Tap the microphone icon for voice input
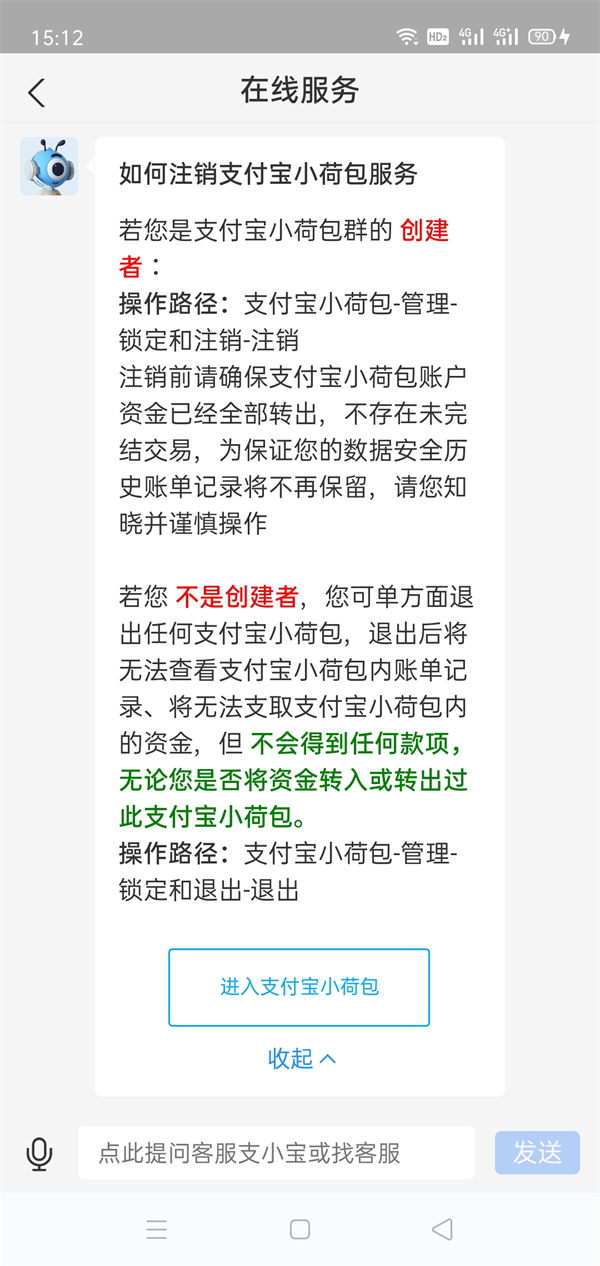The width and height of the screenshot is (600, 1266). pos(39,1153)
